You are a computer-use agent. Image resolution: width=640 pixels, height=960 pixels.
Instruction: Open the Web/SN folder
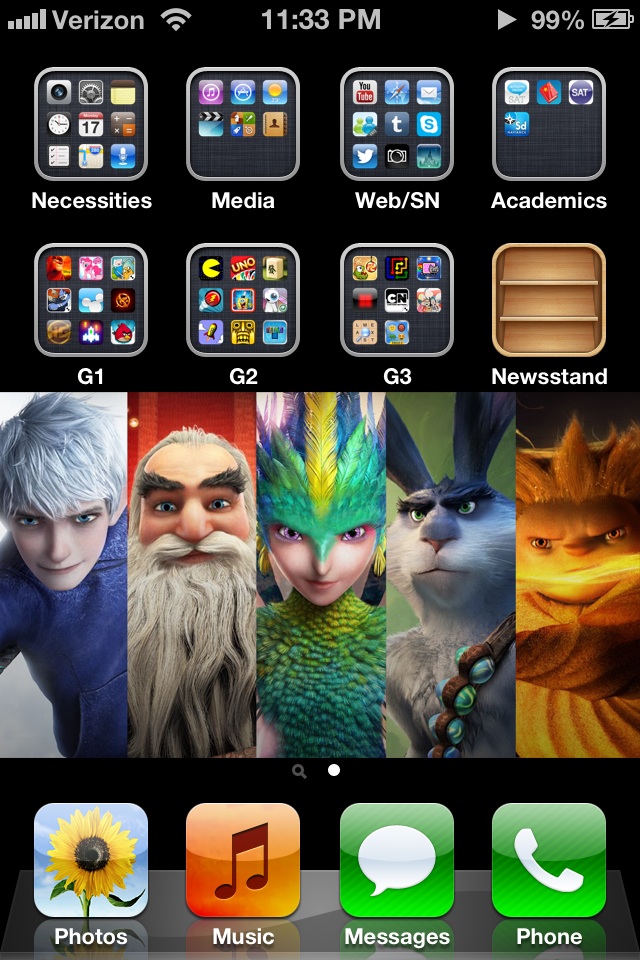[397, 124]
